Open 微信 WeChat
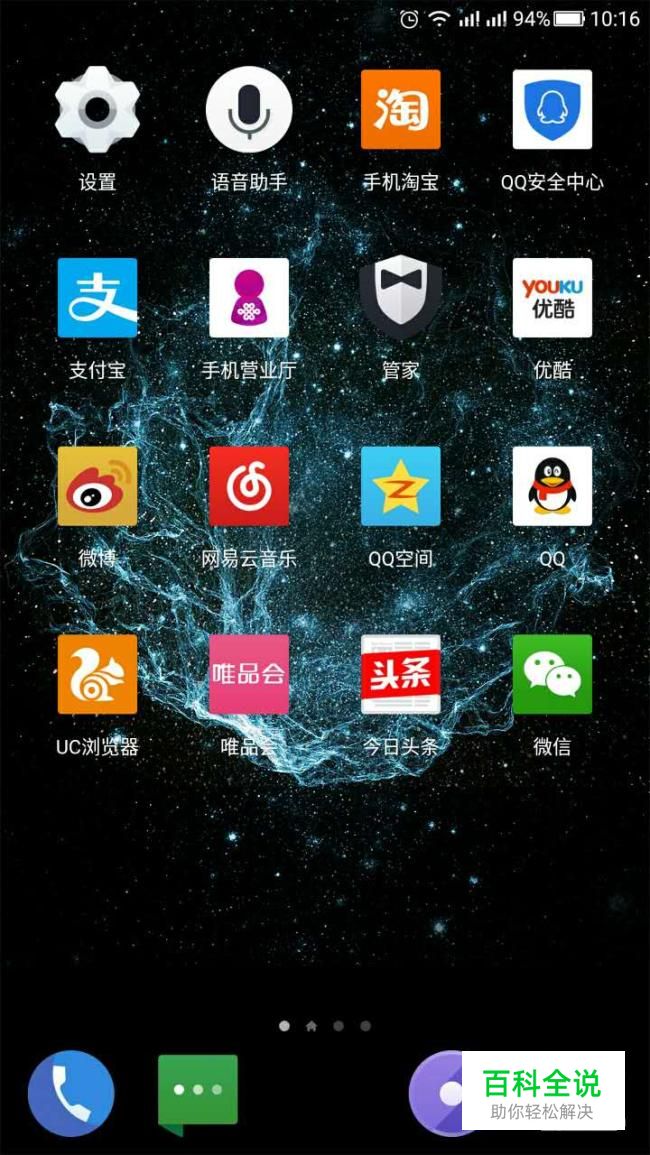650x1155 pixels. (x=552, y=674)
